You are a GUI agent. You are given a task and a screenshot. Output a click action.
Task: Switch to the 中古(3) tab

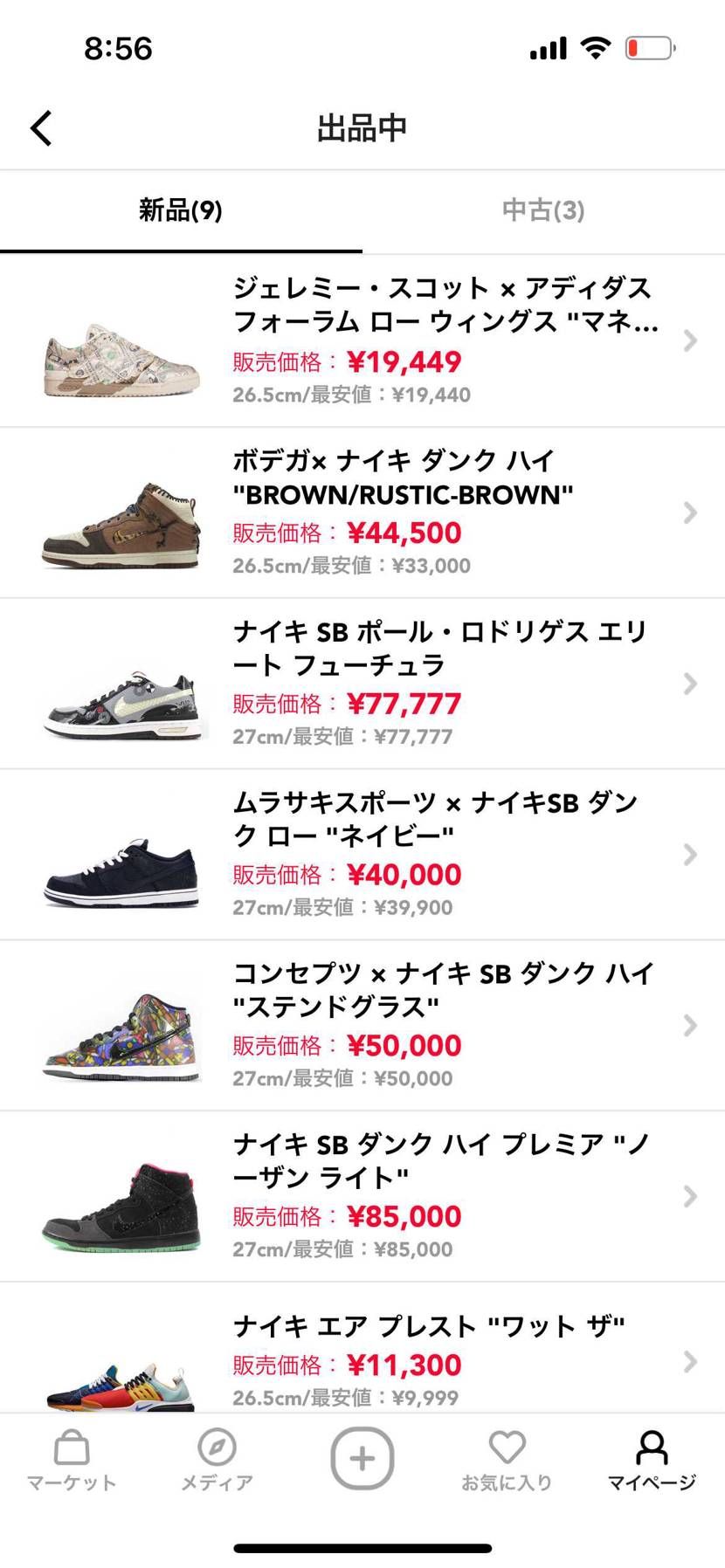tap(542, 210)
